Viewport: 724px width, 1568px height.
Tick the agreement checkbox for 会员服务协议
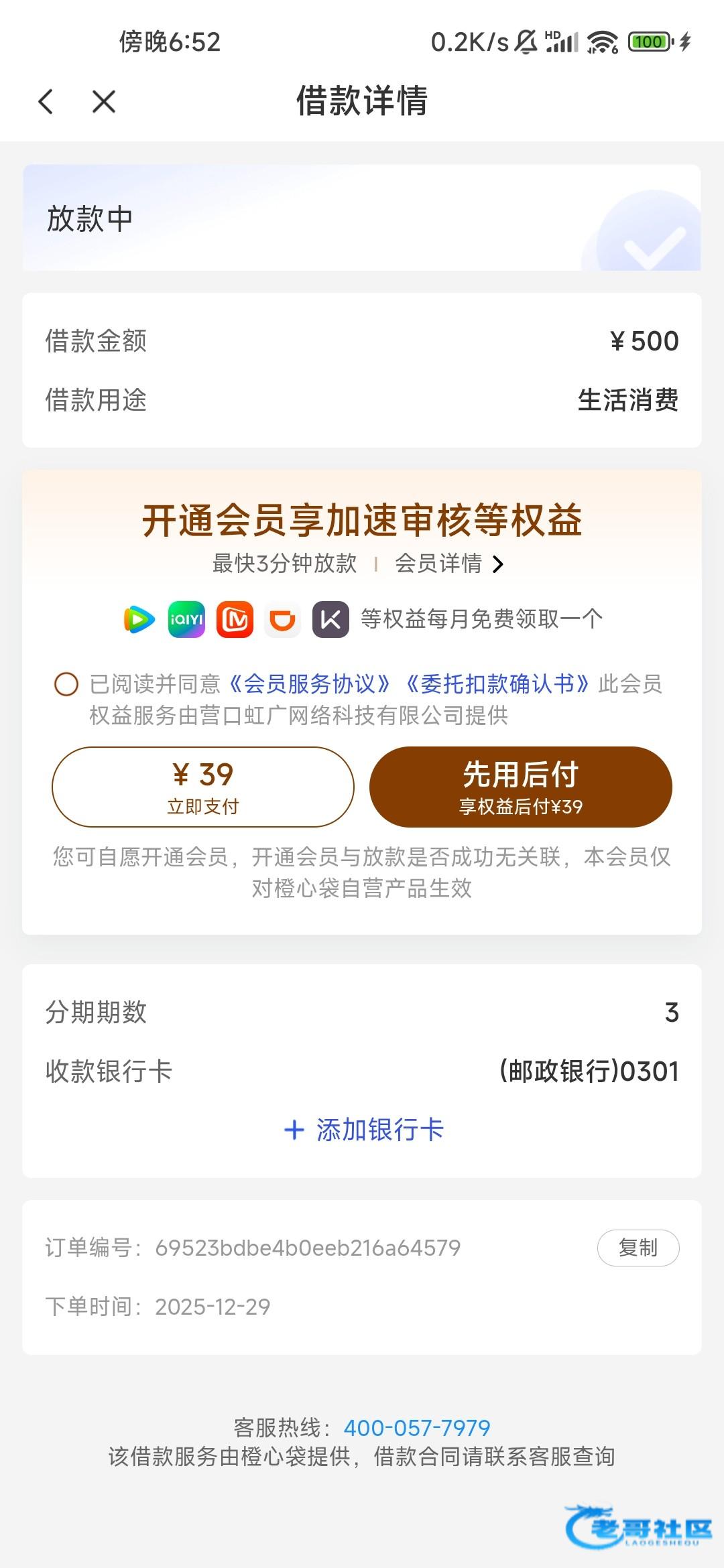pyautogui.click(x=66, y=684)
